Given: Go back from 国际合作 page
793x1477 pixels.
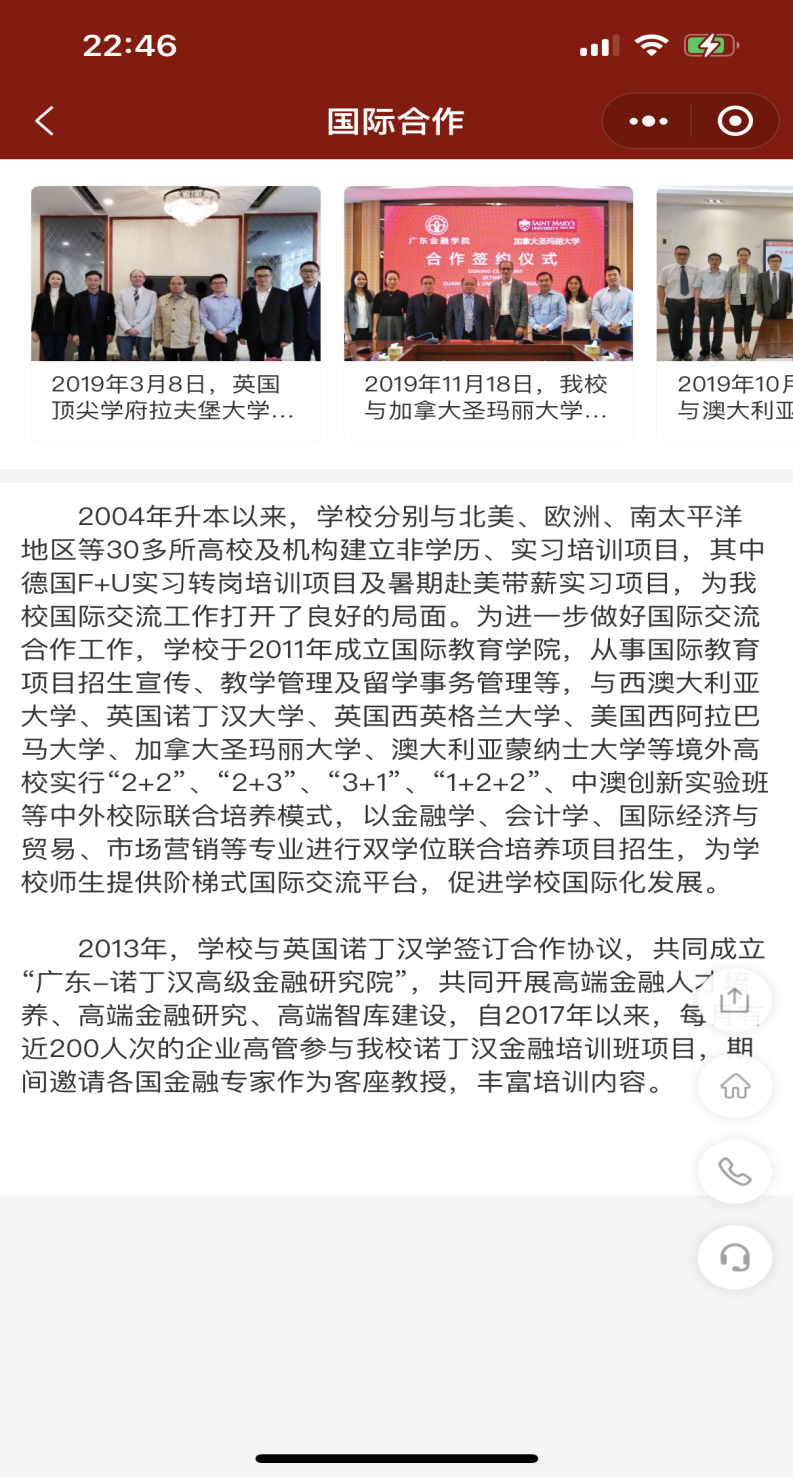Looking at the screenshot, I should pos(44,122).
